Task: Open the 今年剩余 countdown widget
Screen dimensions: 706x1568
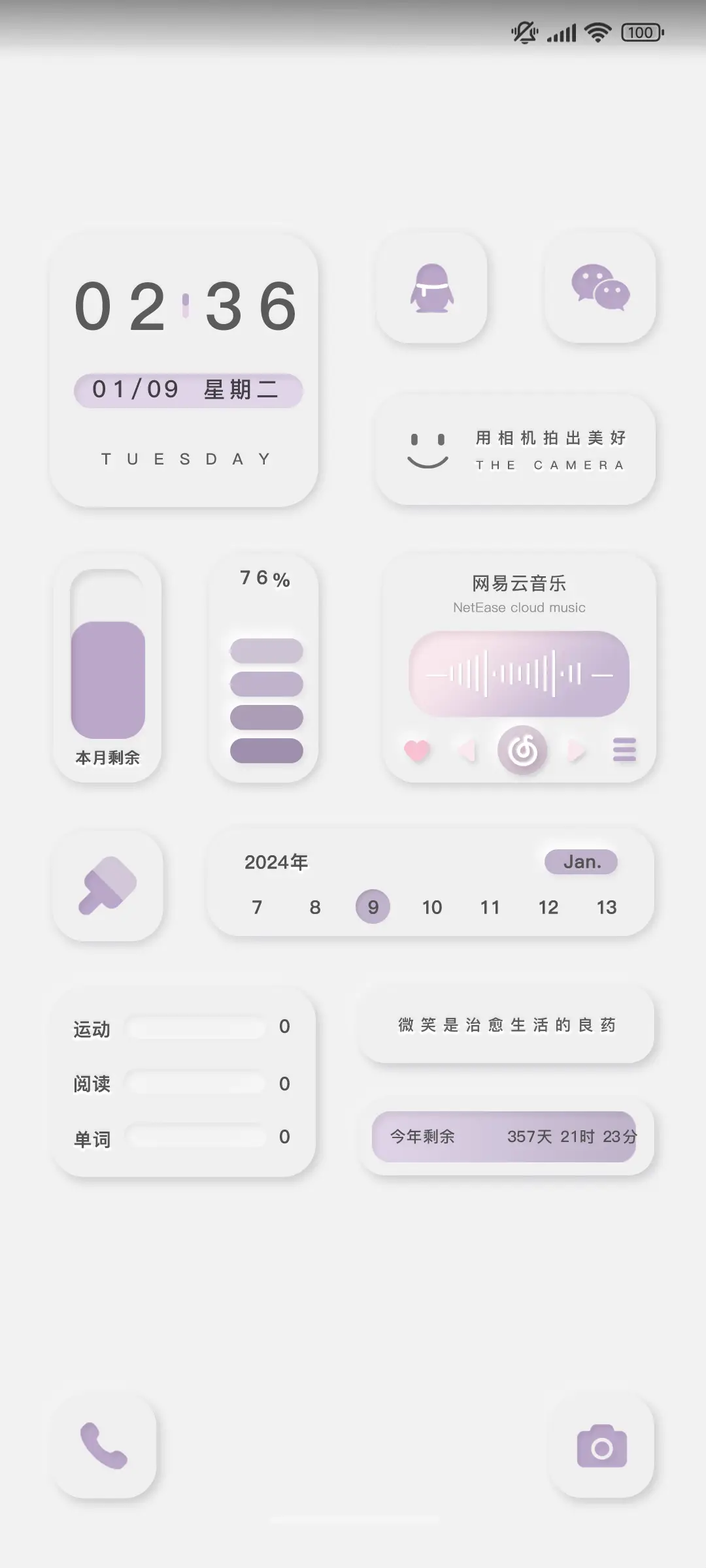Action: click(505, 1137)
